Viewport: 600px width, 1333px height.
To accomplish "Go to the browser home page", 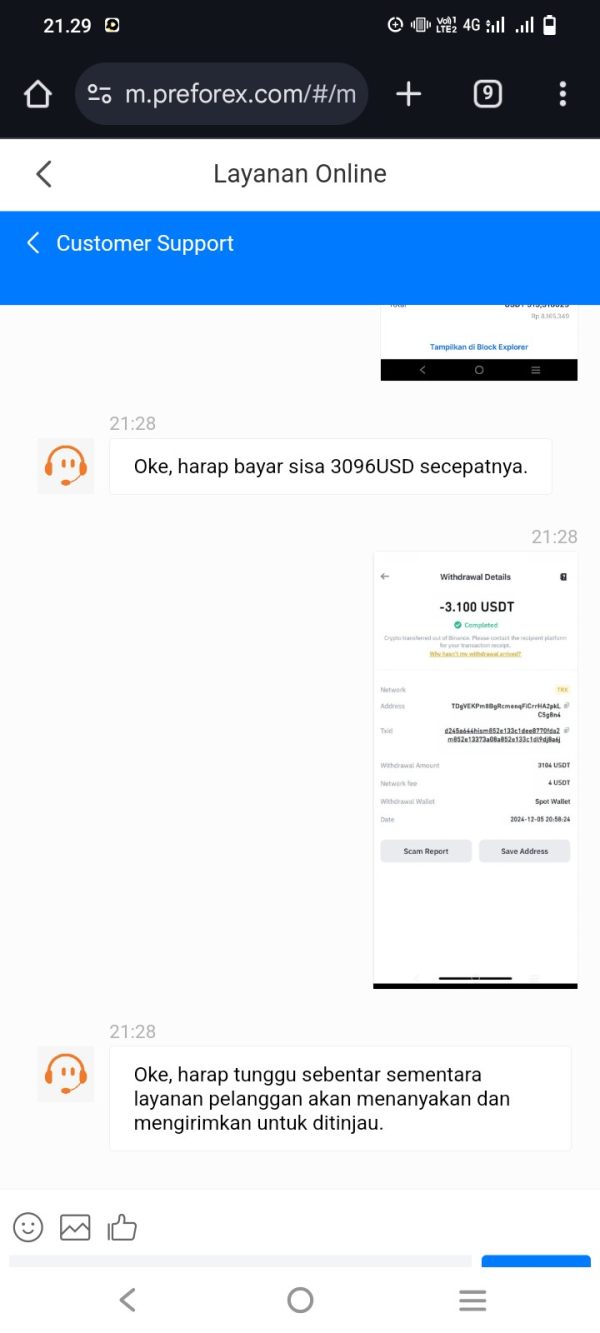I will 38,95.
